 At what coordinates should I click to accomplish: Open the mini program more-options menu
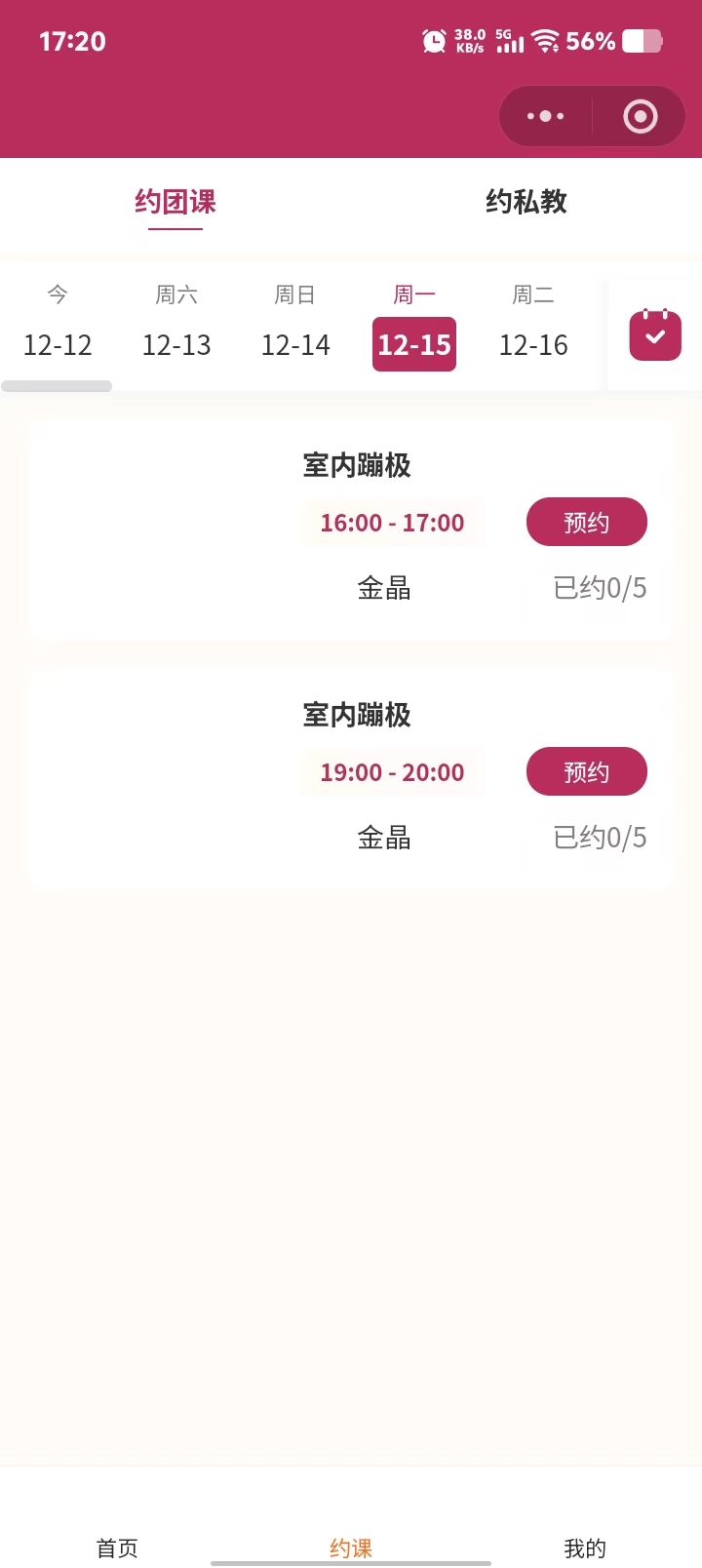pos(546,117)
